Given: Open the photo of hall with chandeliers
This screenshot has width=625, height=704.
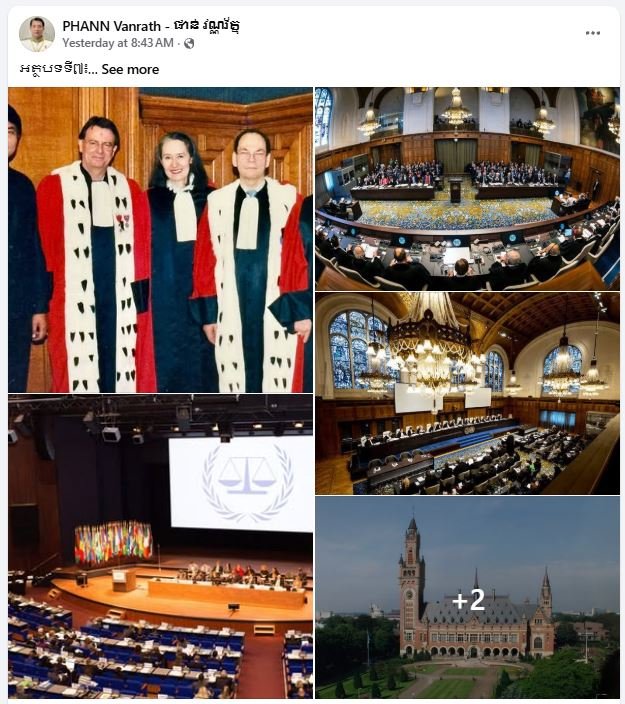Looking at the screenshot, I should (467, 393).
